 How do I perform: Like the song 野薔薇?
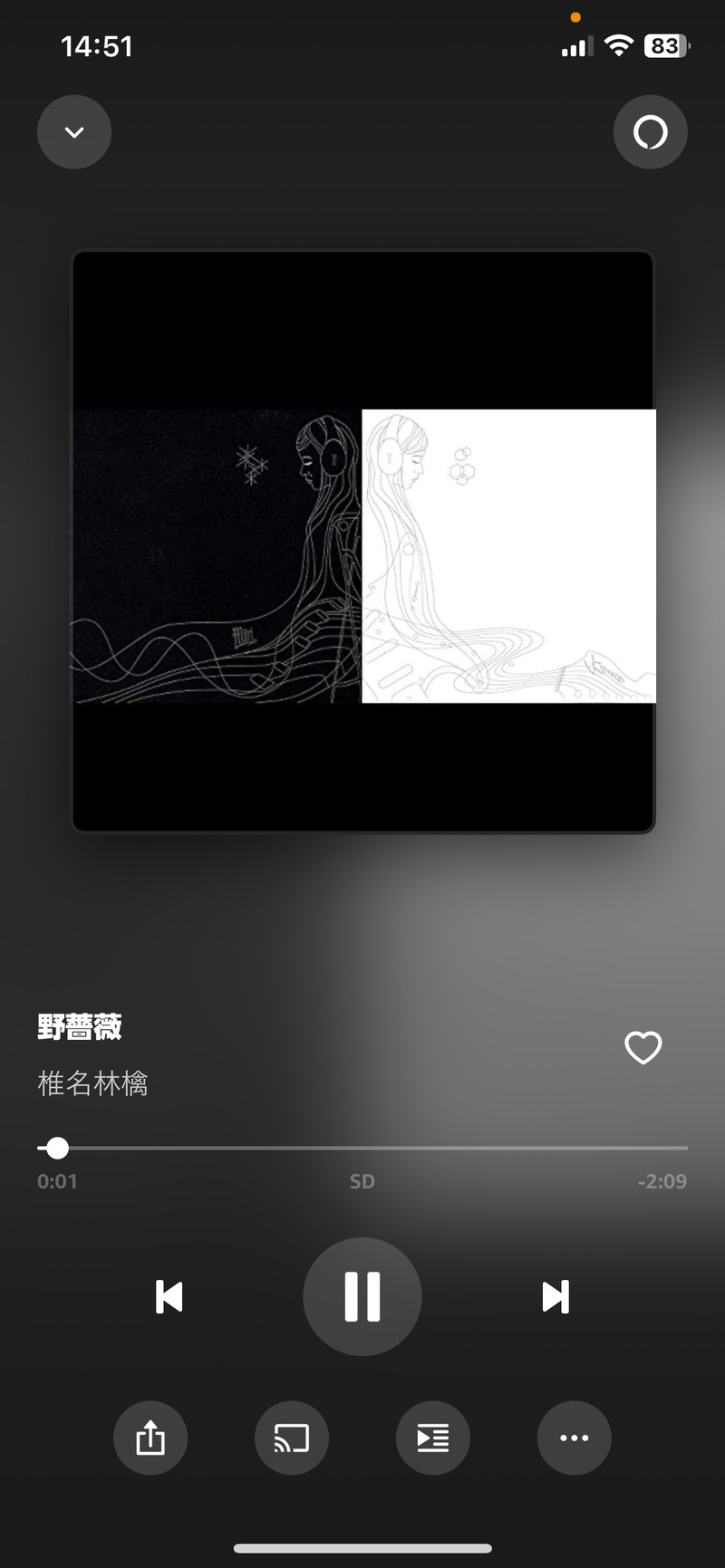tap(643, 1048)
